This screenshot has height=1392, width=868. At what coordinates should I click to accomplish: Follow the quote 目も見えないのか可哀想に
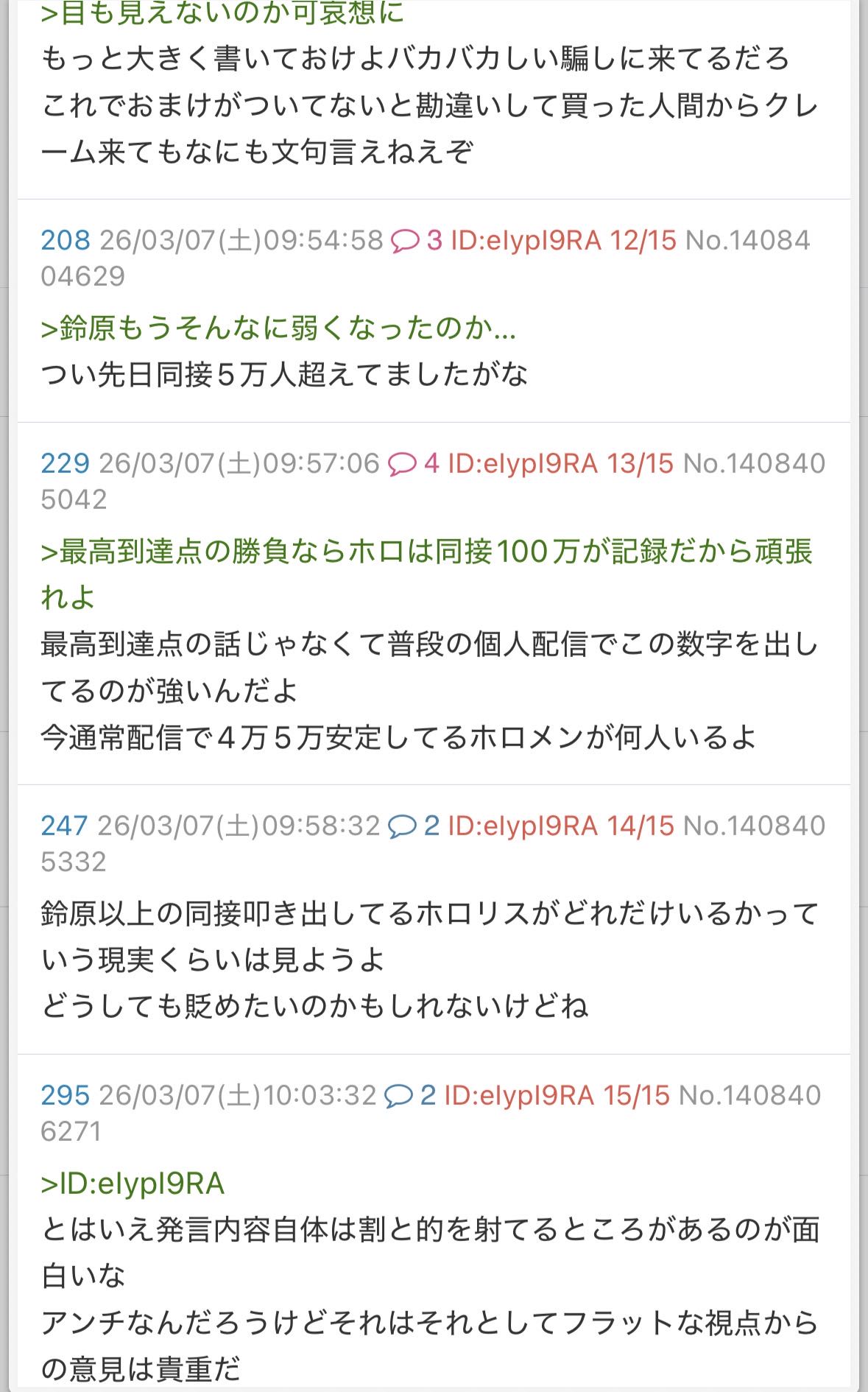(222, 13)
